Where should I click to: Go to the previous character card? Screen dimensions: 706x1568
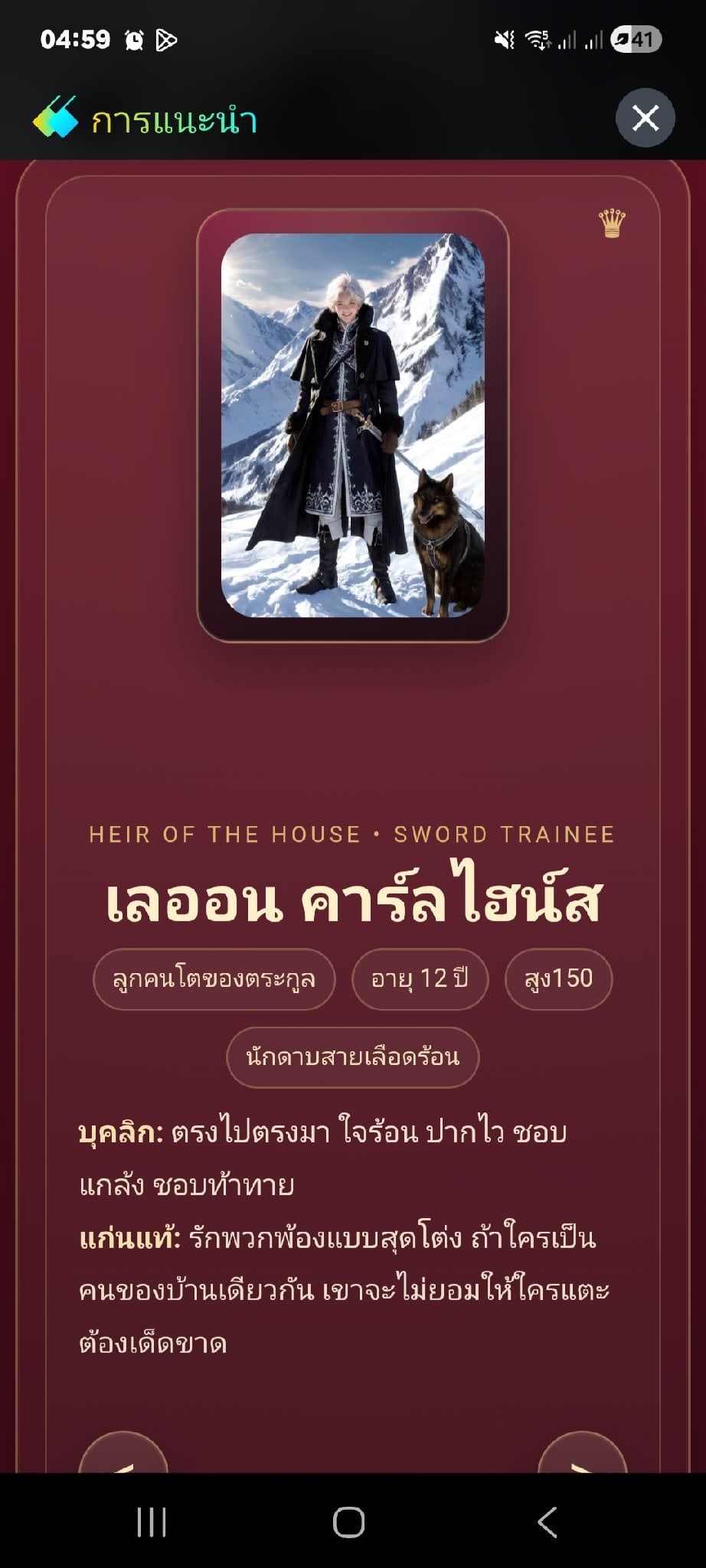[x=123, y=1452]
